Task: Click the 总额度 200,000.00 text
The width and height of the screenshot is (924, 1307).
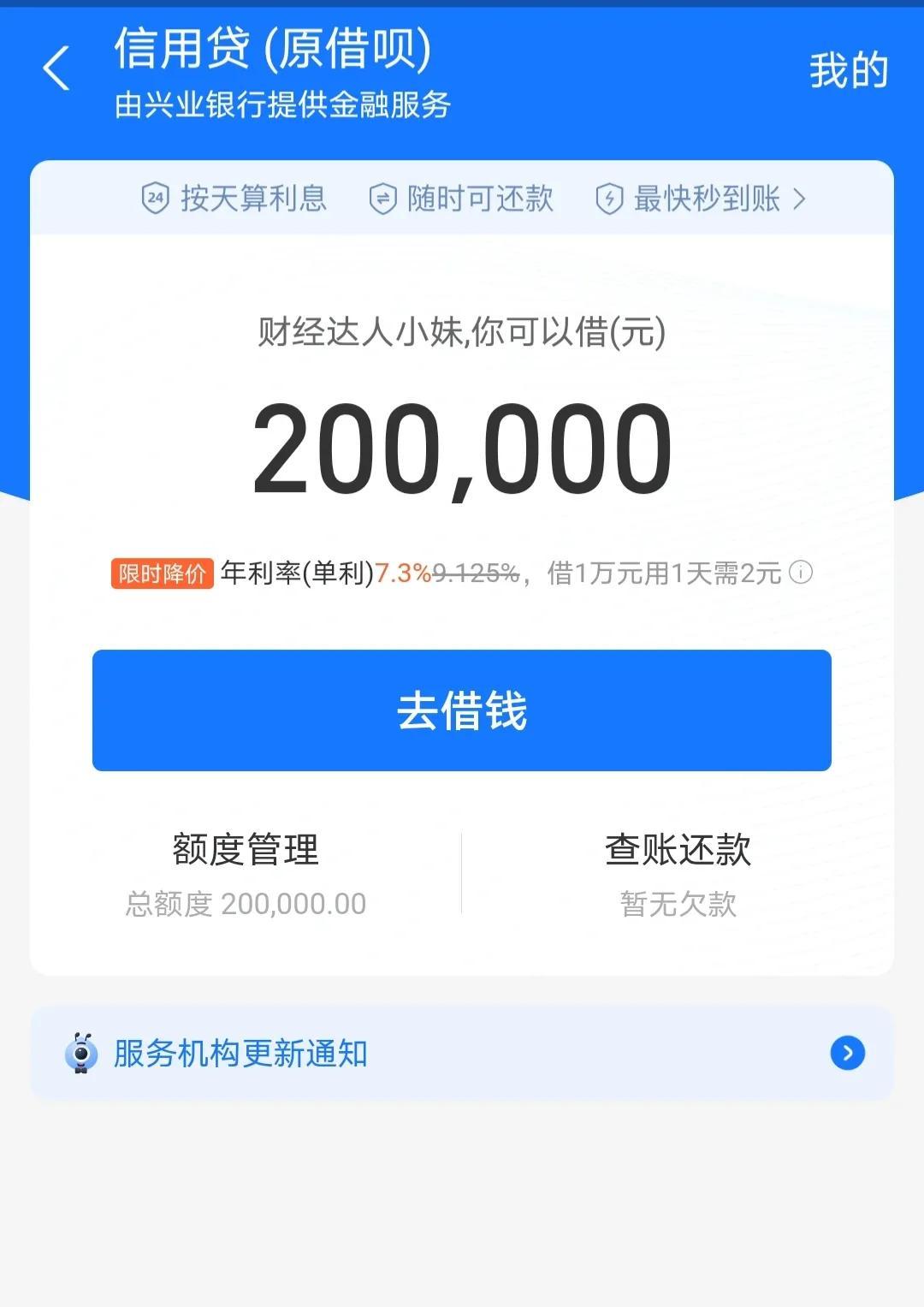Action: [x=244, y=903]
